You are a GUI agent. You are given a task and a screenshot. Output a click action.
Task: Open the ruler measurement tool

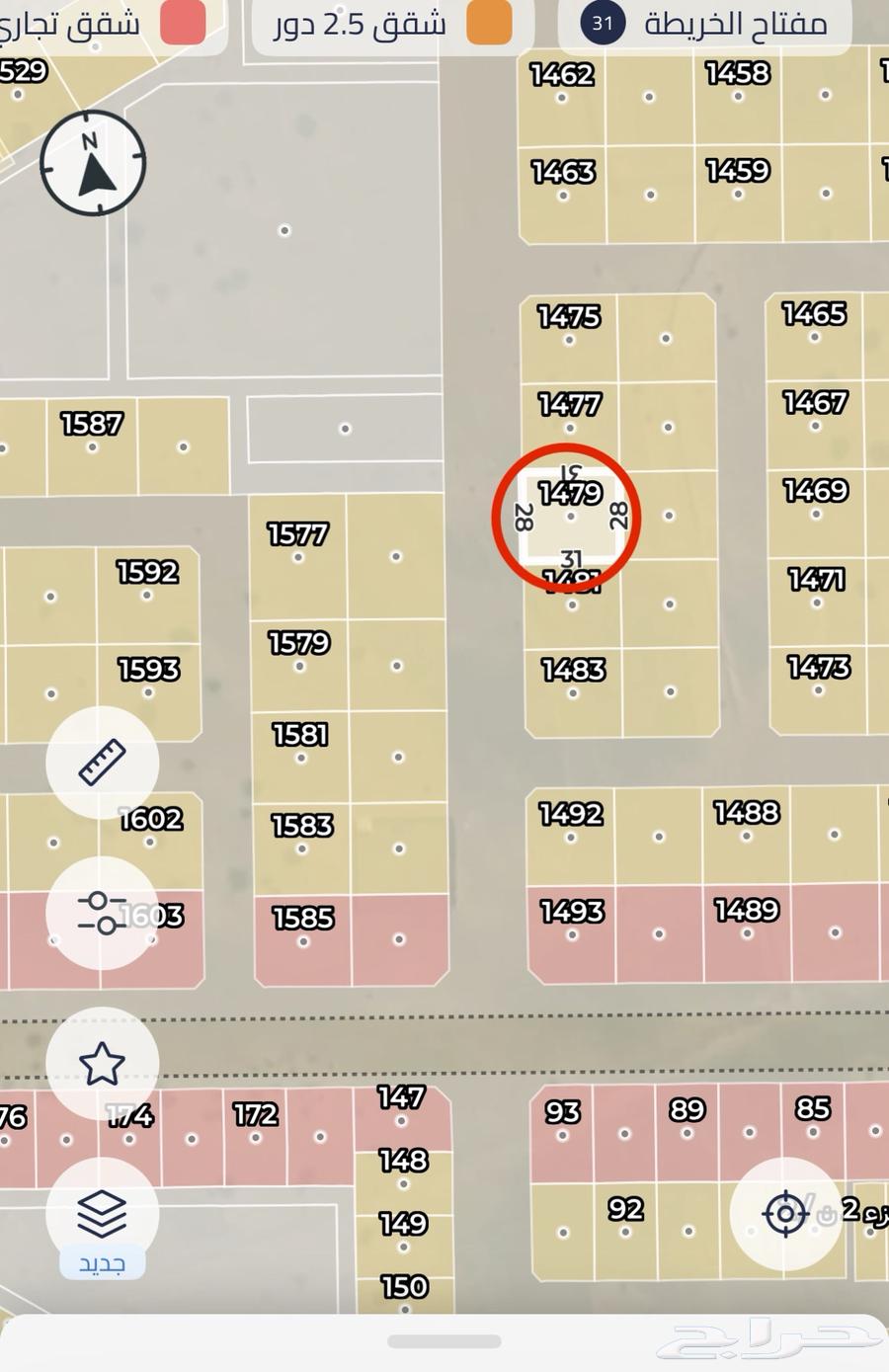[x=102, y=763]
